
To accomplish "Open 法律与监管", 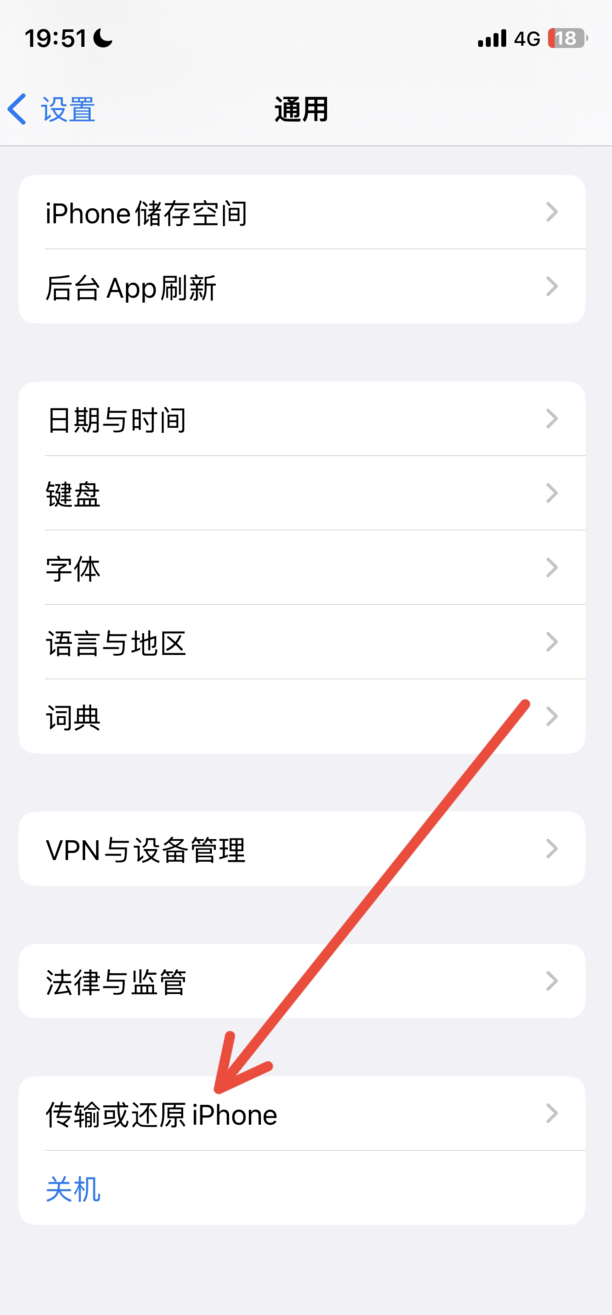I will coord(300,982).
